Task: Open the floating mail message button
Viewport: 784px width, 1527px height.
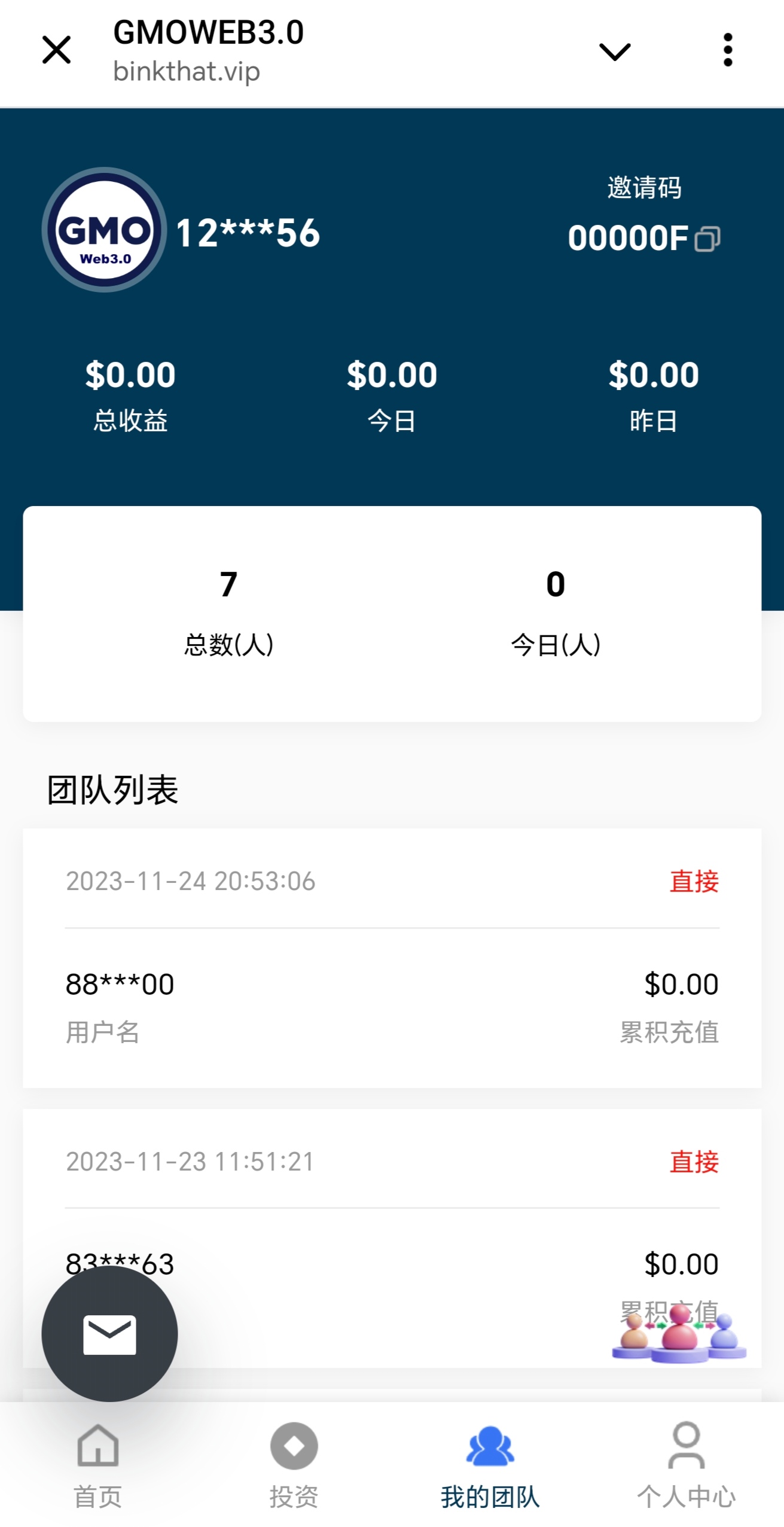Action: (x=109, y=1333)
